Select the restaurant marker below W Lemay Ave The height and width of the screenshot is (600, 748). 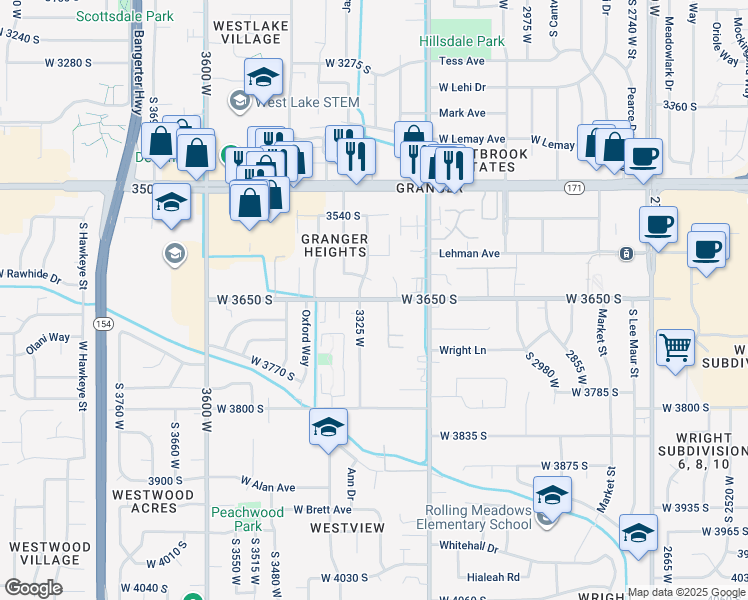pos(454,166)
